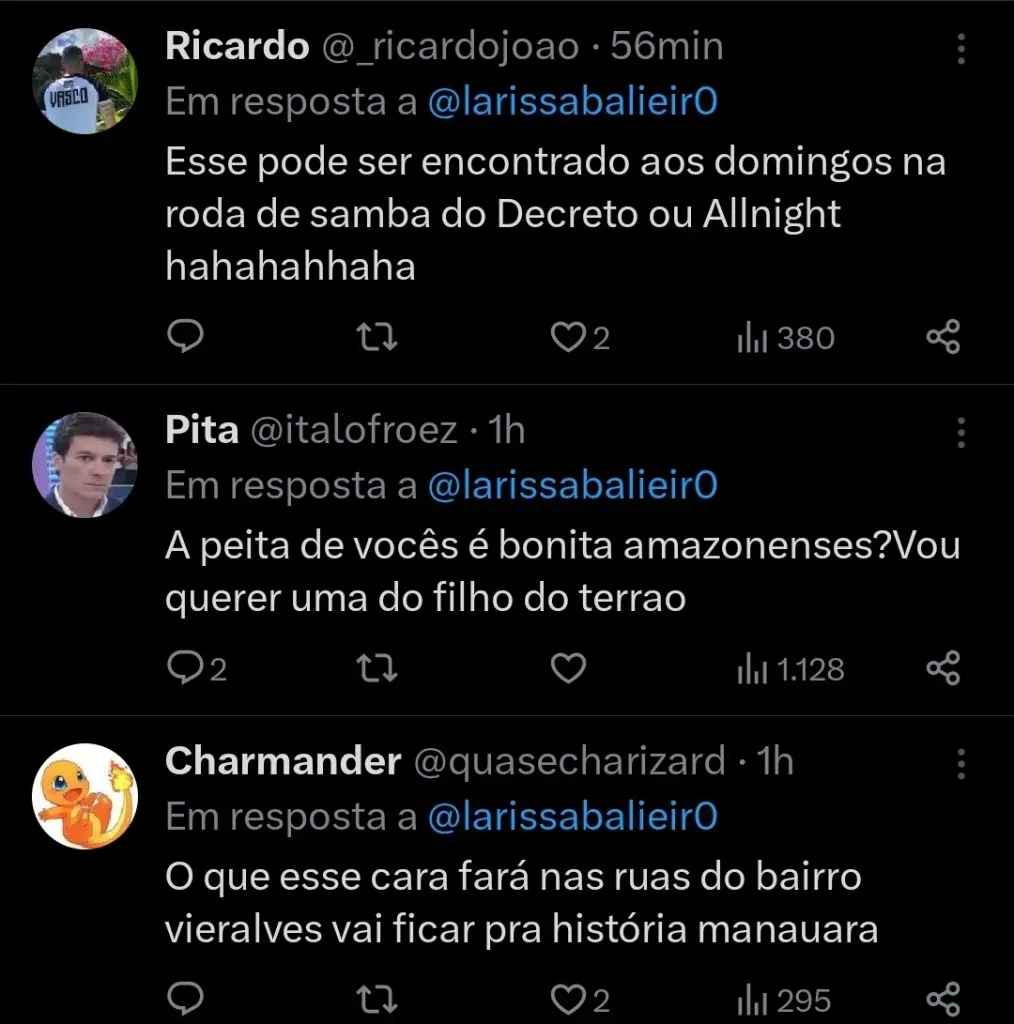This screenshot has height=1024, width=1014.
Task: Open analytics for Pita's tweet with 1.128 views
Action: tap(790, 669)
